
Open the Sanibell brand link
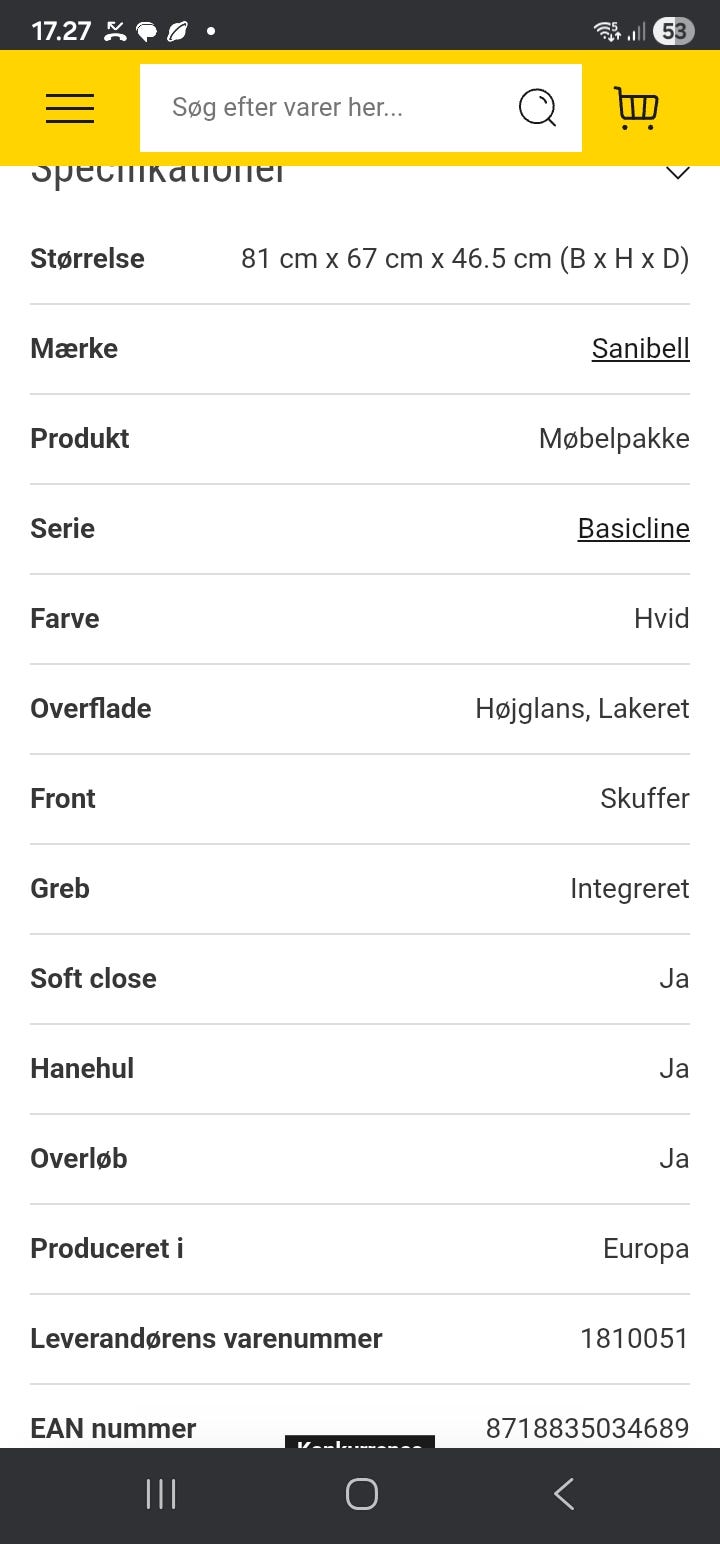(640, 348)
